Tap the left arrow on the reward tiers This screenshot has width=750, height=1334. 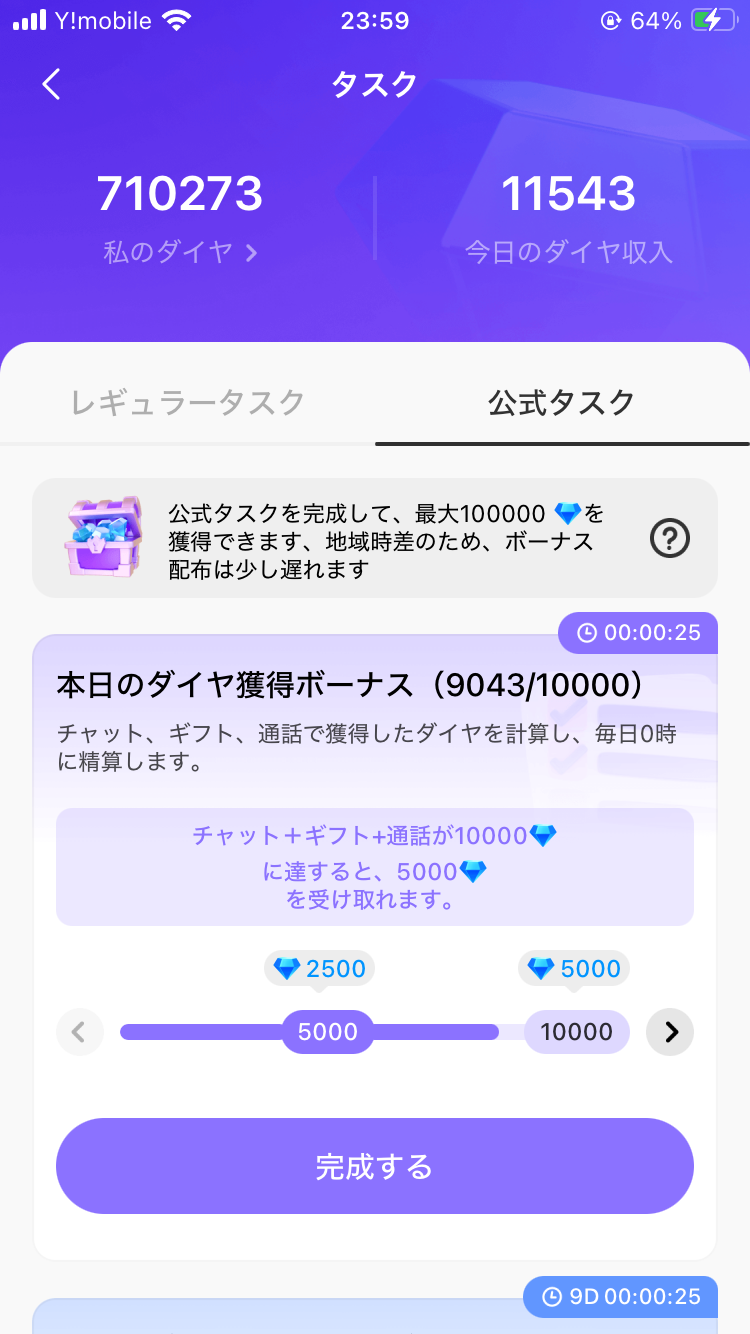tap(80, 1032)
